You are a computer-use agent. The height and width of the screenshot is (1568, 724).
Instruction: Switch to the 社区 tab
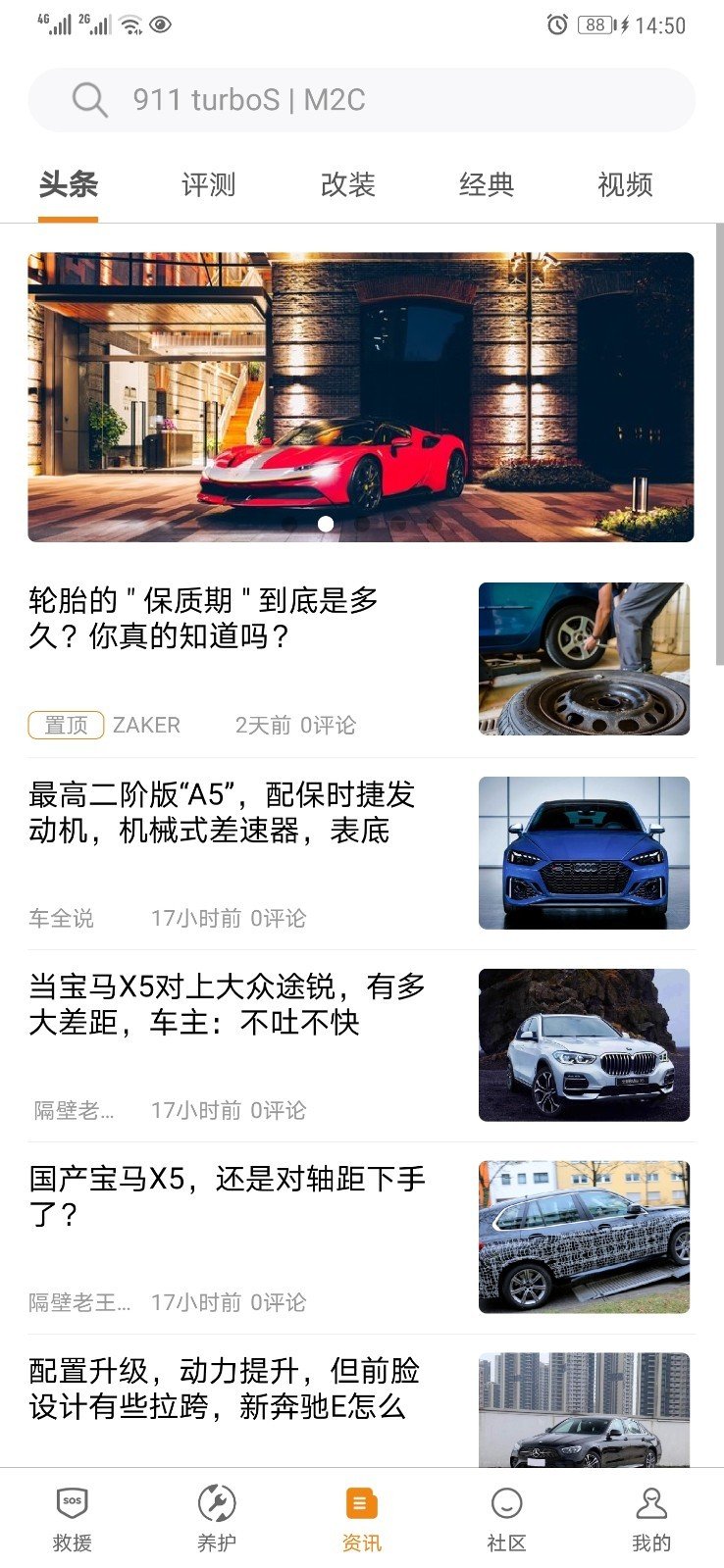[506, 1518]
